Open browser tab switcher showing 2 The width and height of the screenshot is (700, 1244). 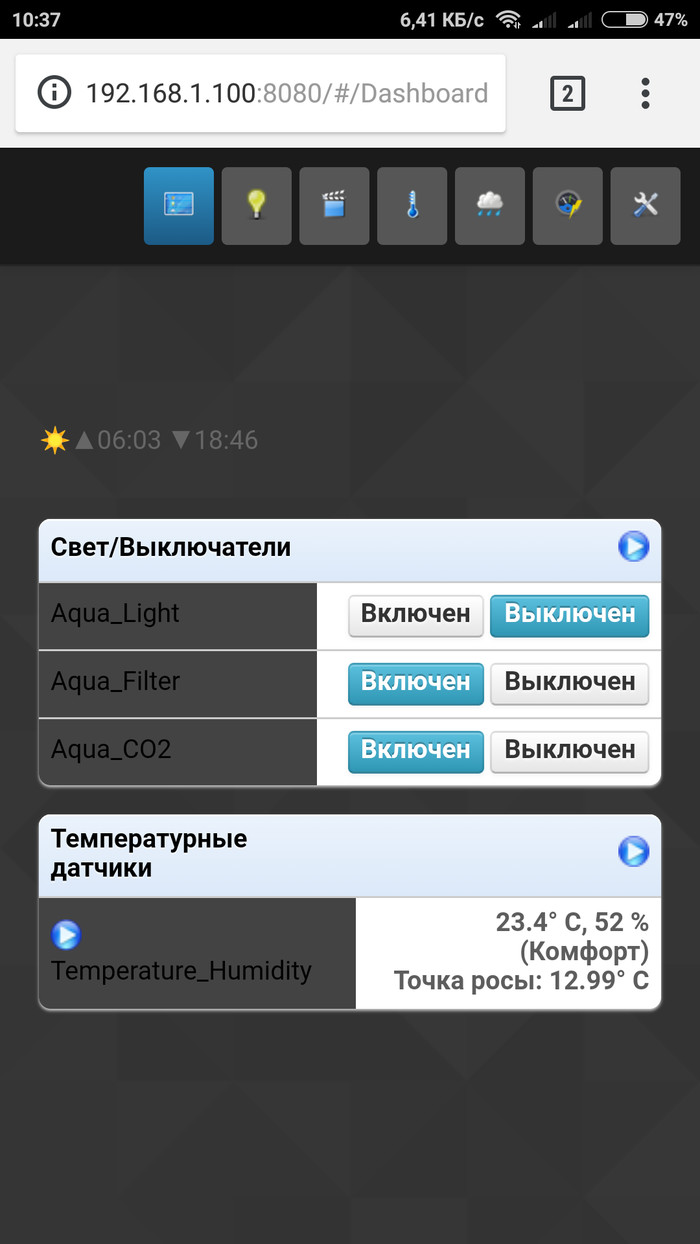(x=567, y=94)
